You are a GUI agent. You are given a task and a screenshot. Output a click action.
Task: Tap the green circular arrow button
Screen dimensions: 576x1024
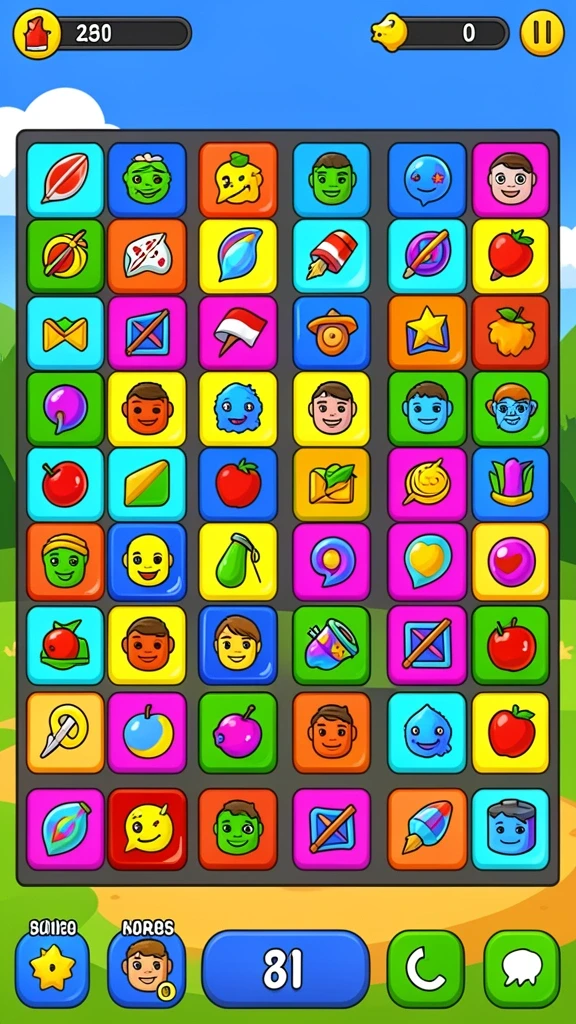click(x=426, y=969)
